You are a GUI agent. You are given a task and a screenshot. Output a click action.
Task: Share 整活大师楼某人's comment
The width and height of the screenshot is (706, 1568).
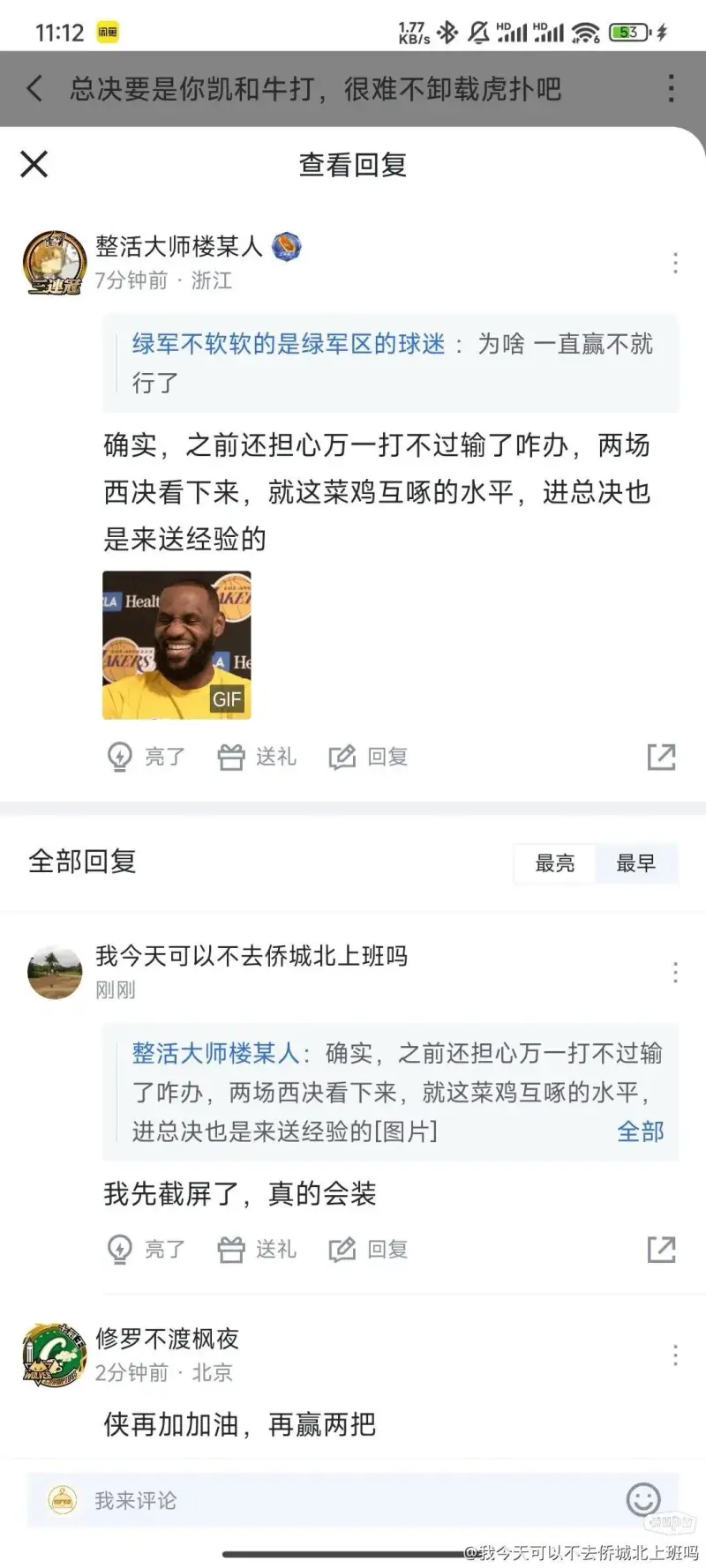tap(661, 757)
